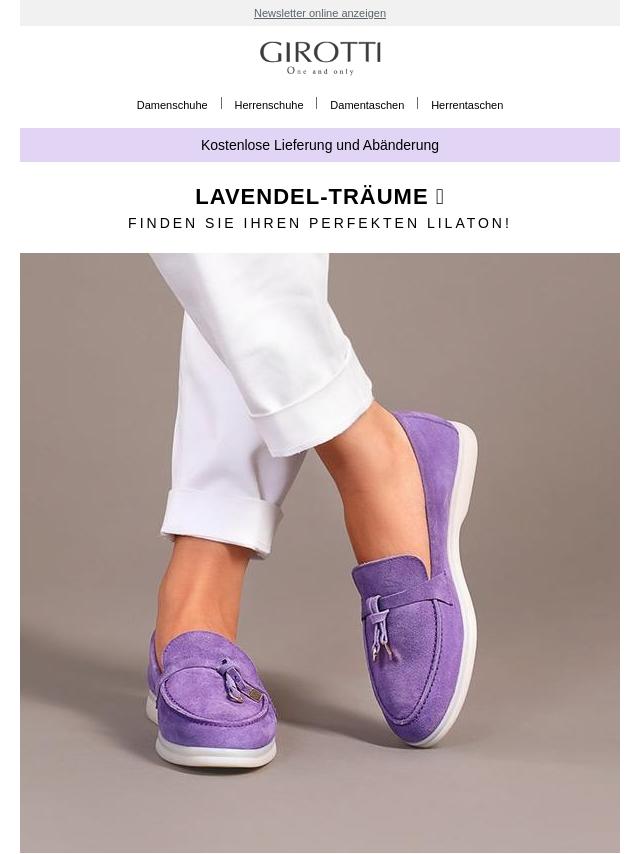640x854 pixels.
Task: Tap the free delivery banner
Action: tap(320, 145)
